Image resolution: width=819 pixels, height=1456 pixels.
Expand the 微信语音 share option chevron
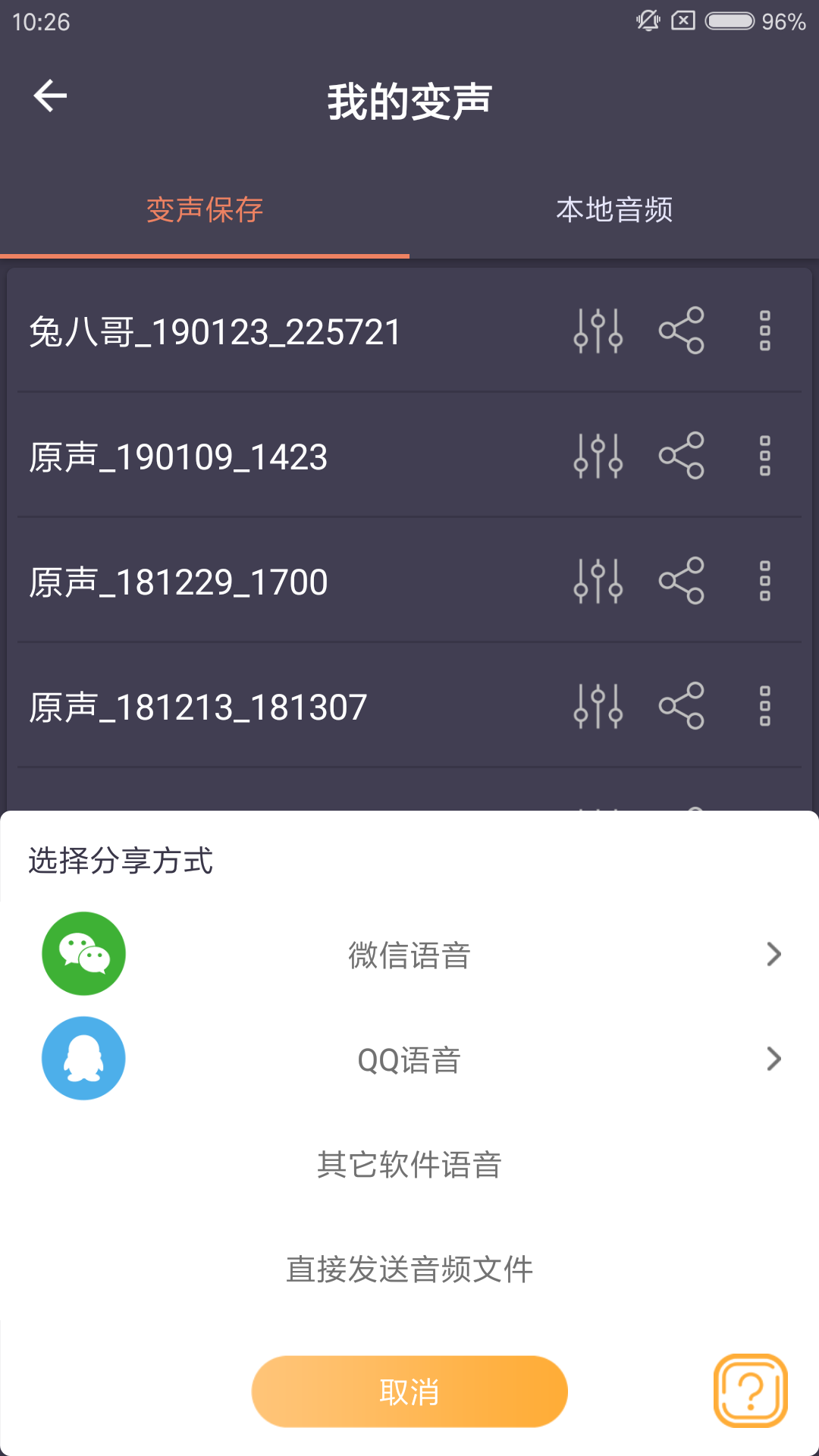point(773,953)
